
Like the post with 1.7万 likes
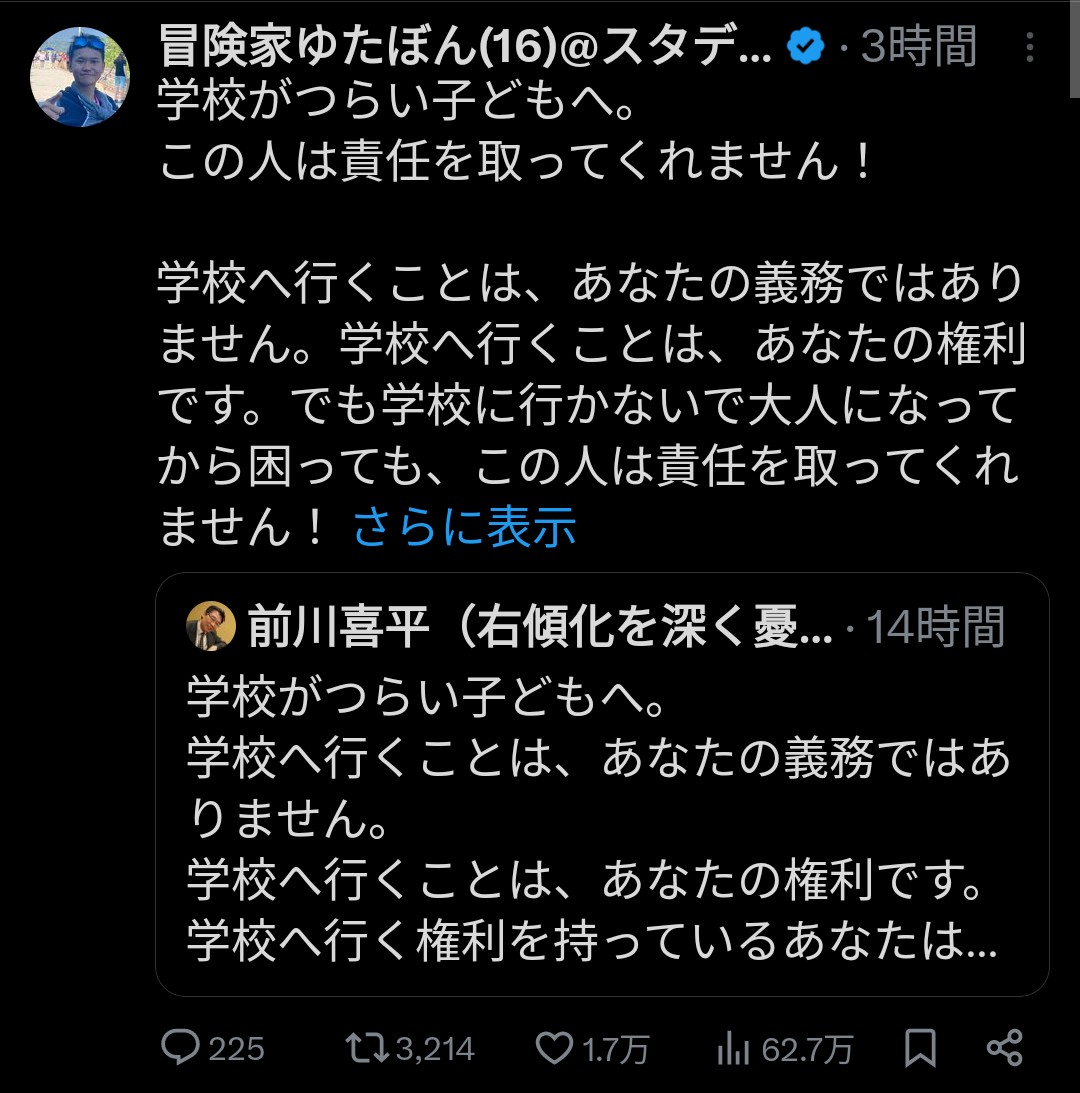point(555,1047)
